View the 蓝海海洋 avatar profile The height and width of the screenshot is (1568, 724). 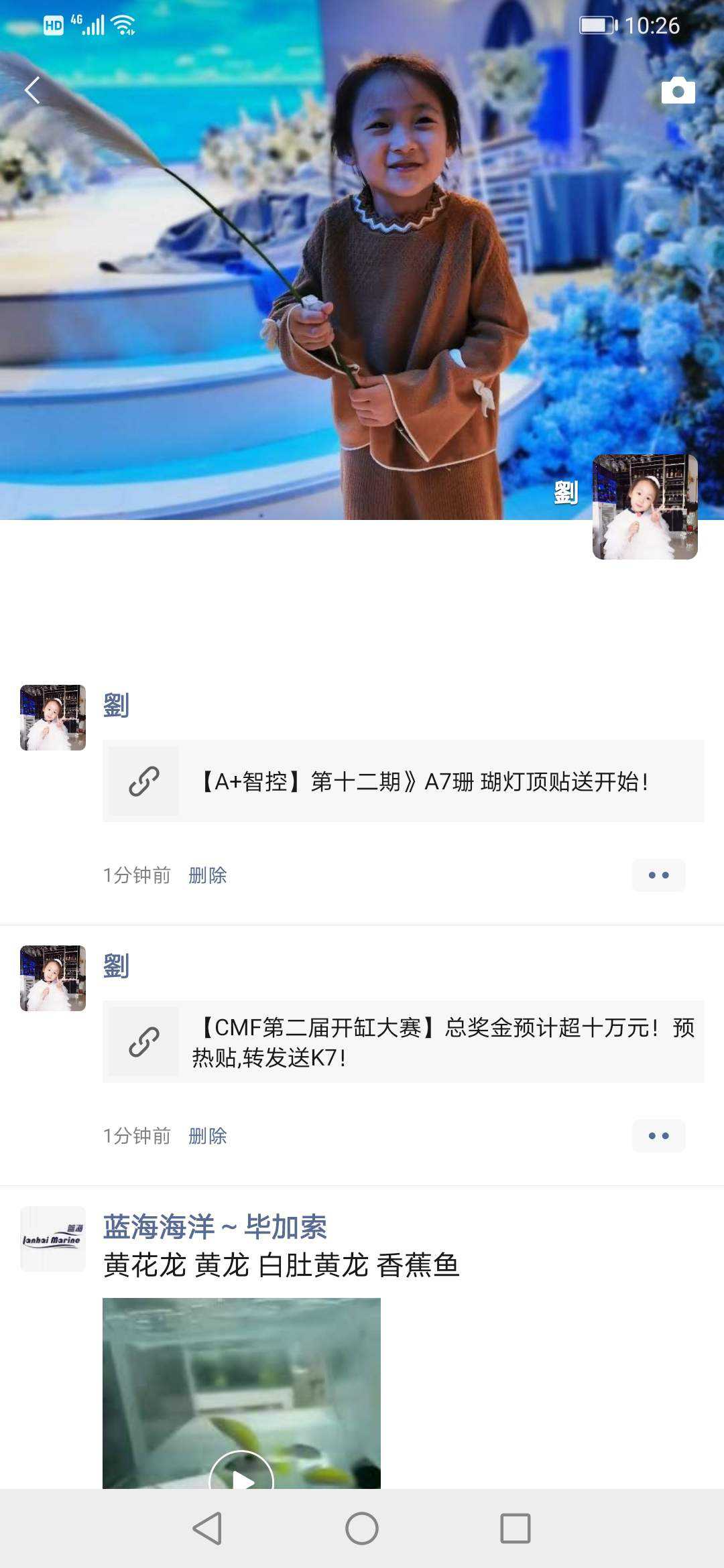point(53,1239)
